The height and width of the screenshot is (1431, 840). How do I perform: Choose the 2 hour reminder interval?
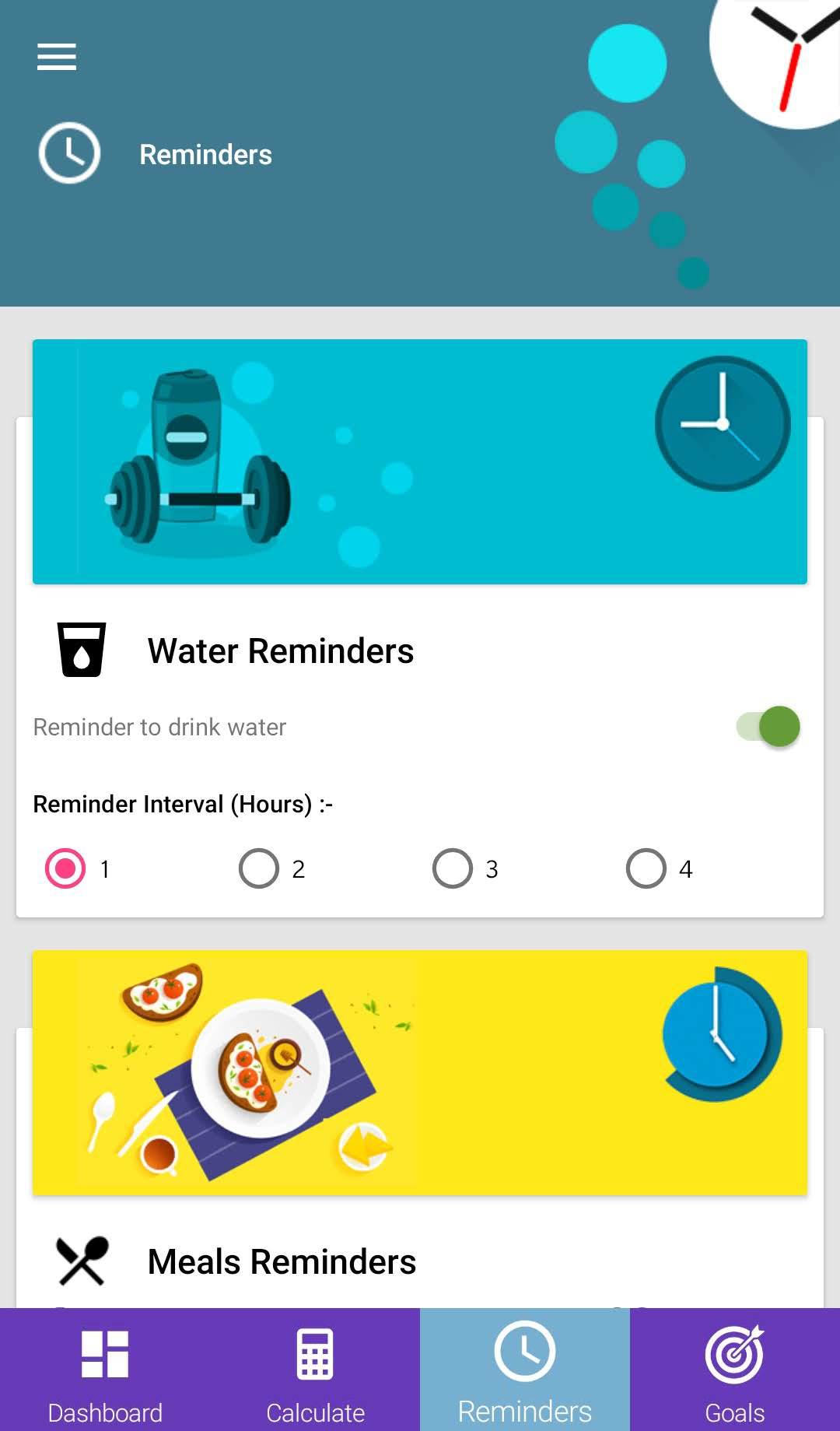[259, 868]
